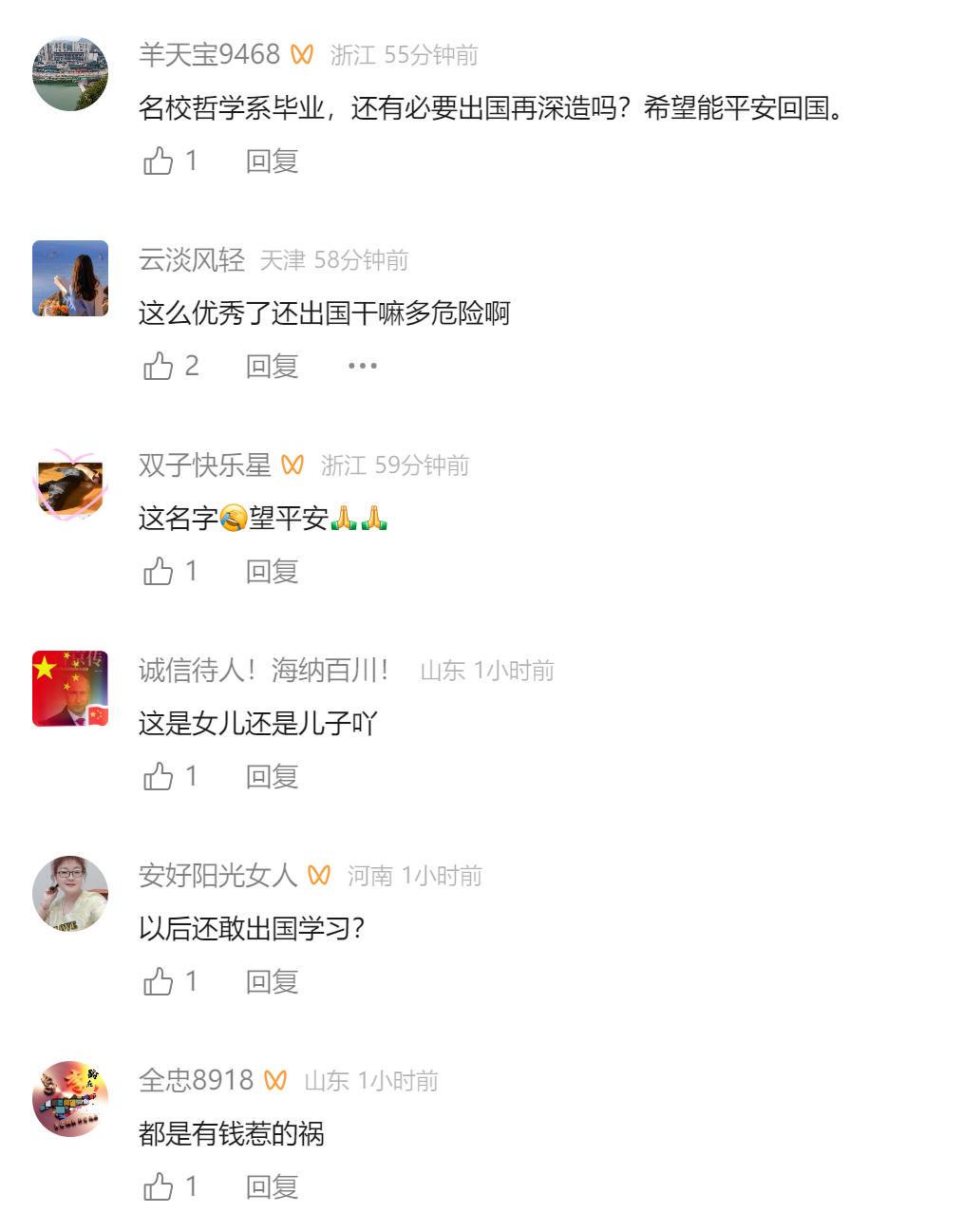Open the username 全忠8918
Image resolution: width=963 pixels, height=1232 pixels.
click(x=196, y=1080)
